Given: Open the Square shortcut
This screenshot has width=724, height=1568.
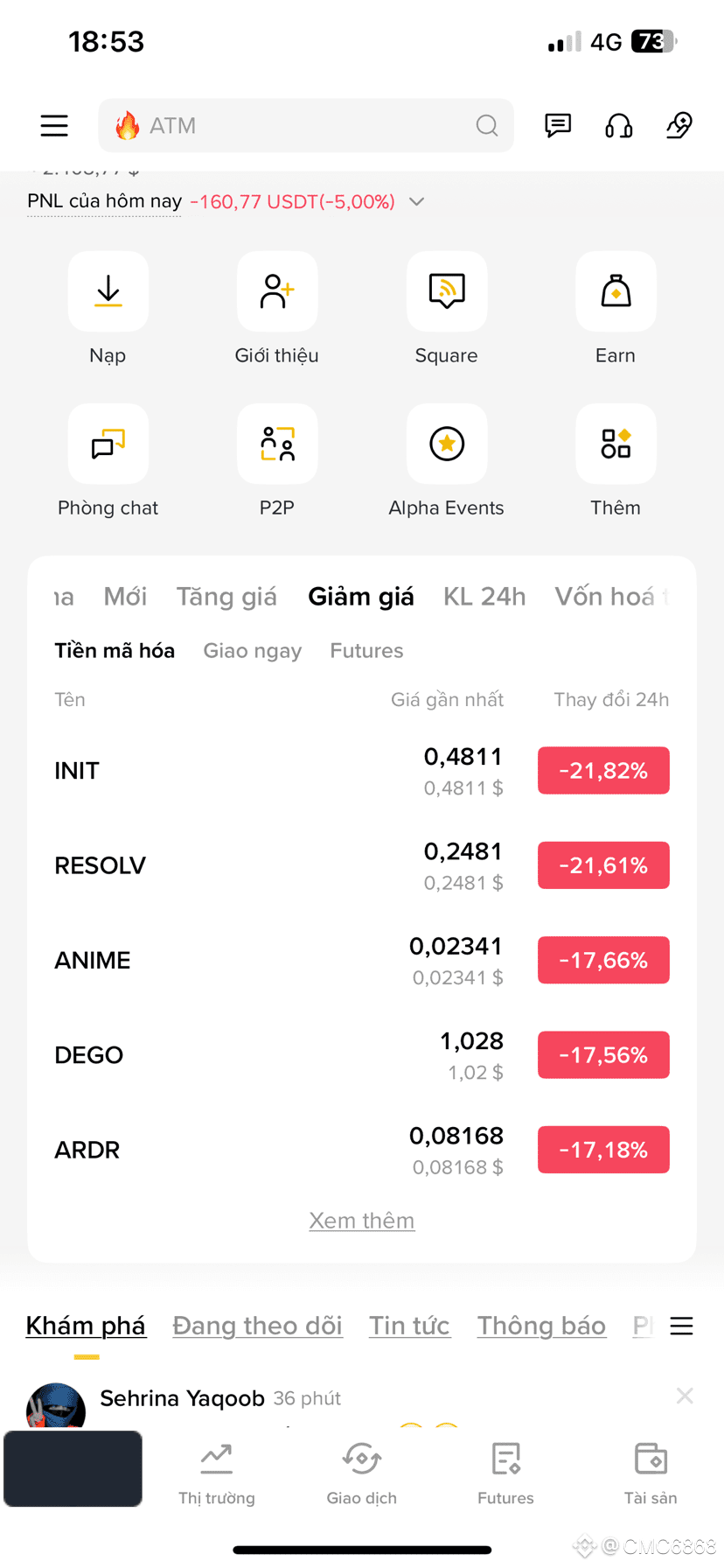Looking at the screenshot, I should point(447,308).
